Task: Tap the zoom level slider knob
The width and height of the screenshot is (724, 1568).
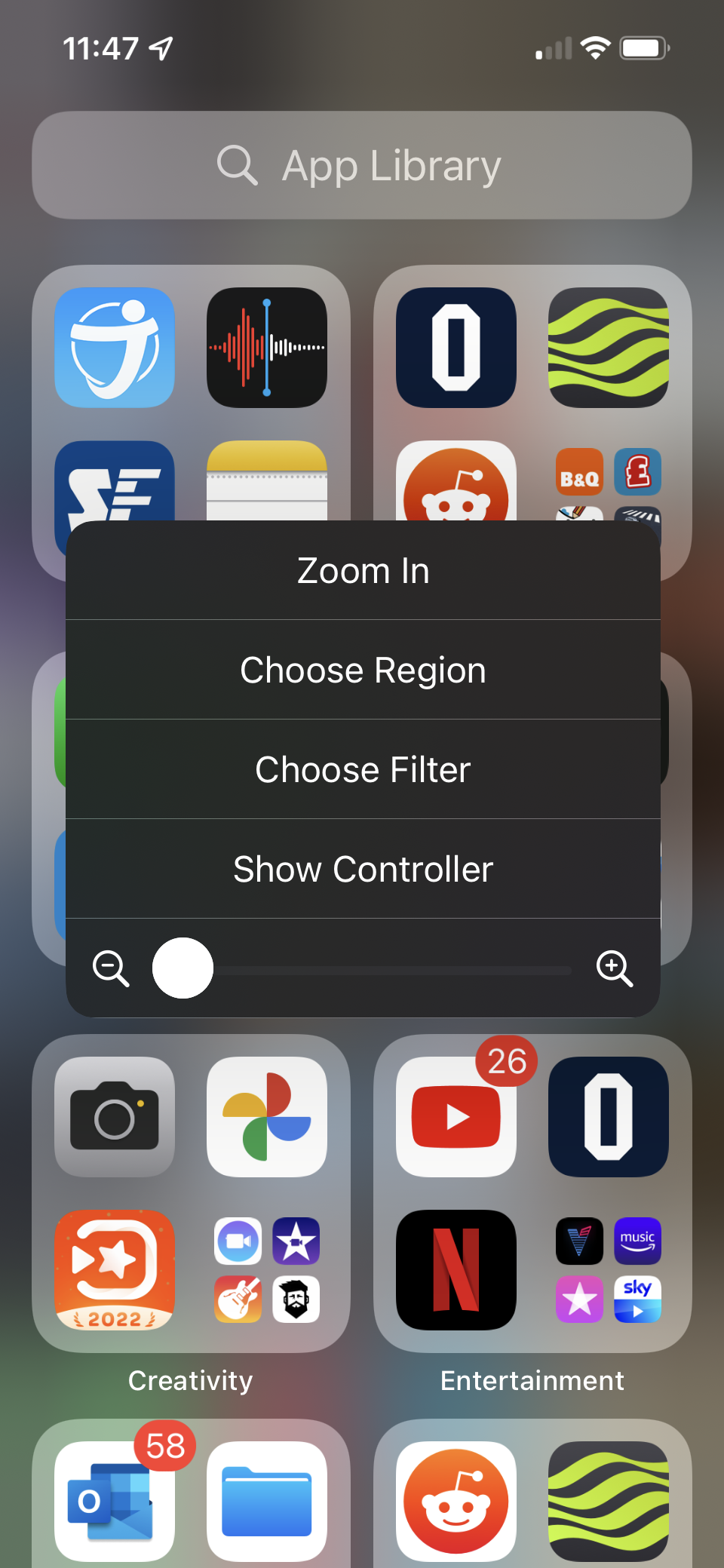Action: click(x=183, y=968)
